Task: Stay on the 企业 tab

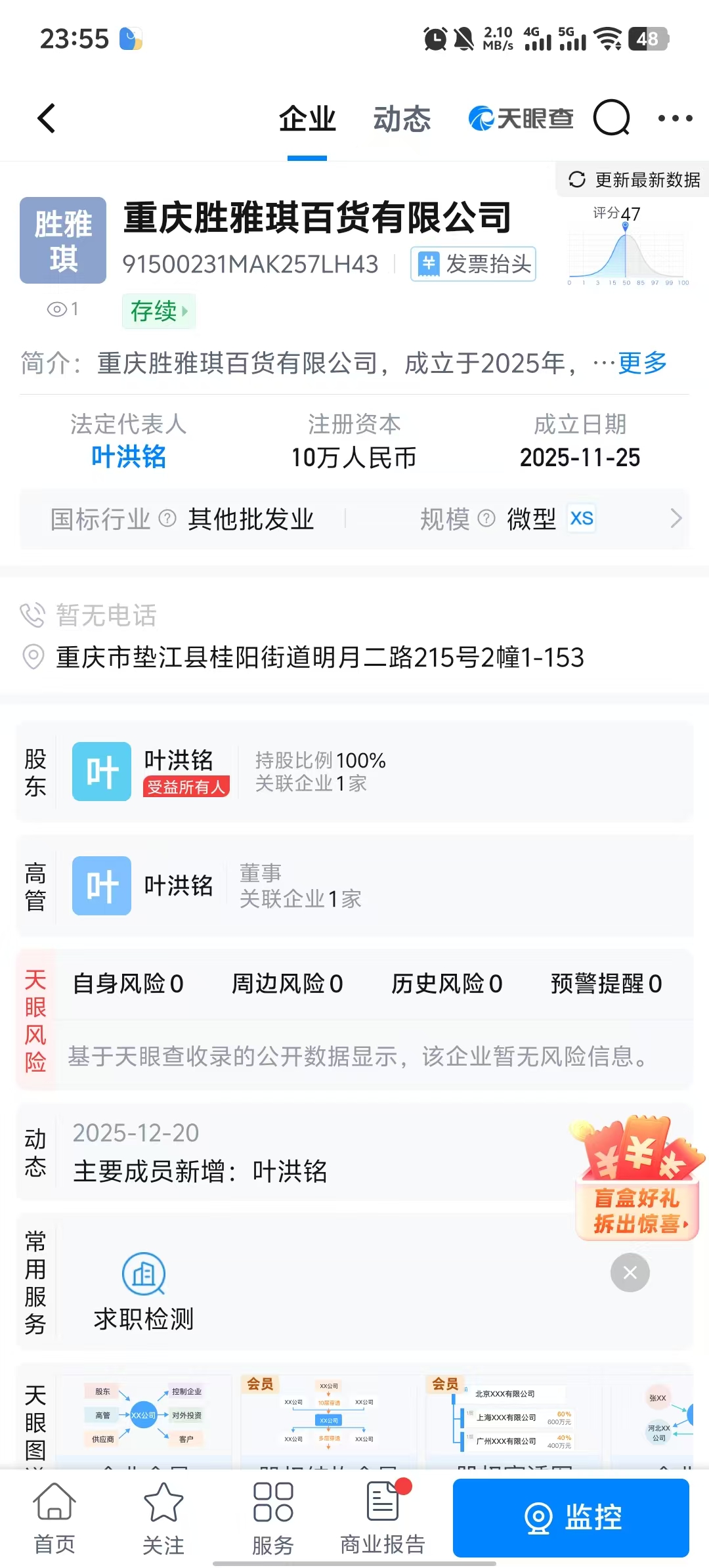Action: pyautogui.click(x=307, y=119)
